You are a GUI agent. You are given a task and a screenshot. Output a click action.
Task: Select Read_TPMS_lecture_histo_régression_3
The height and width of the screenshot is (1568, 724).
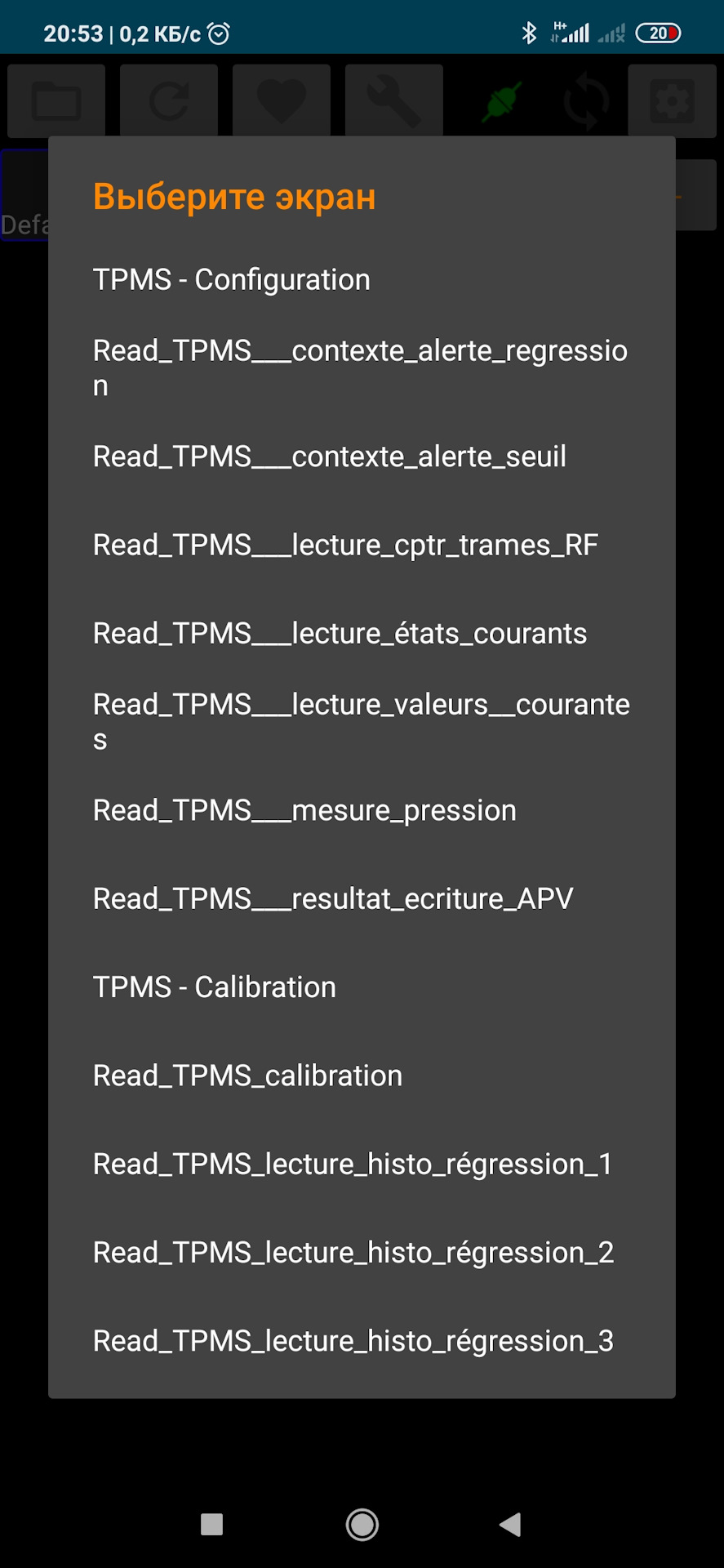(x=362, y=1340)
